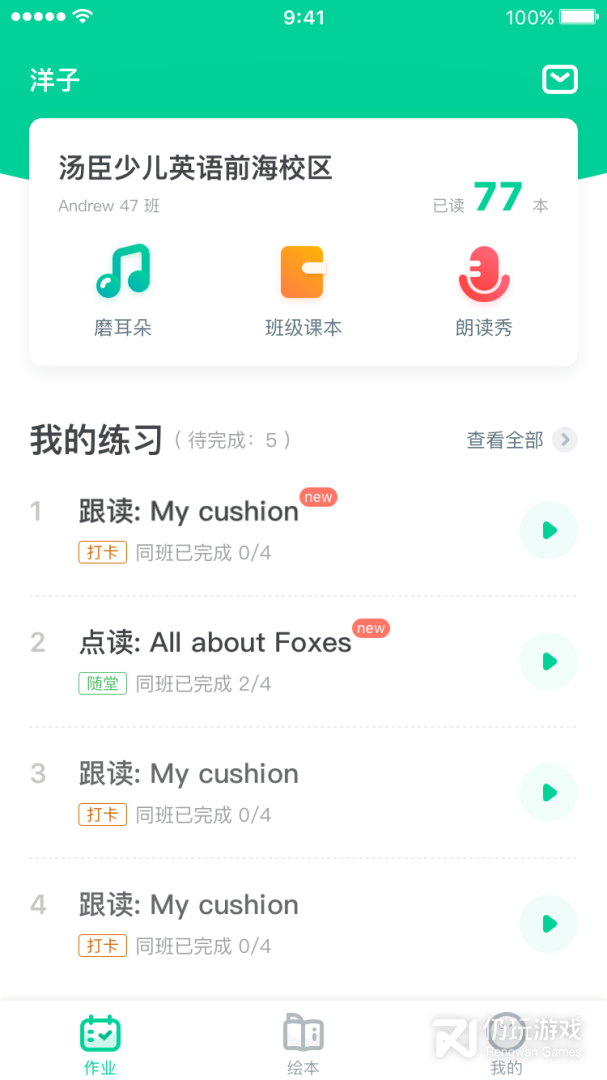Switch to the 作业 homework tab
This screenshot has width=607, height=1080.
click(x=100, y=1043)
